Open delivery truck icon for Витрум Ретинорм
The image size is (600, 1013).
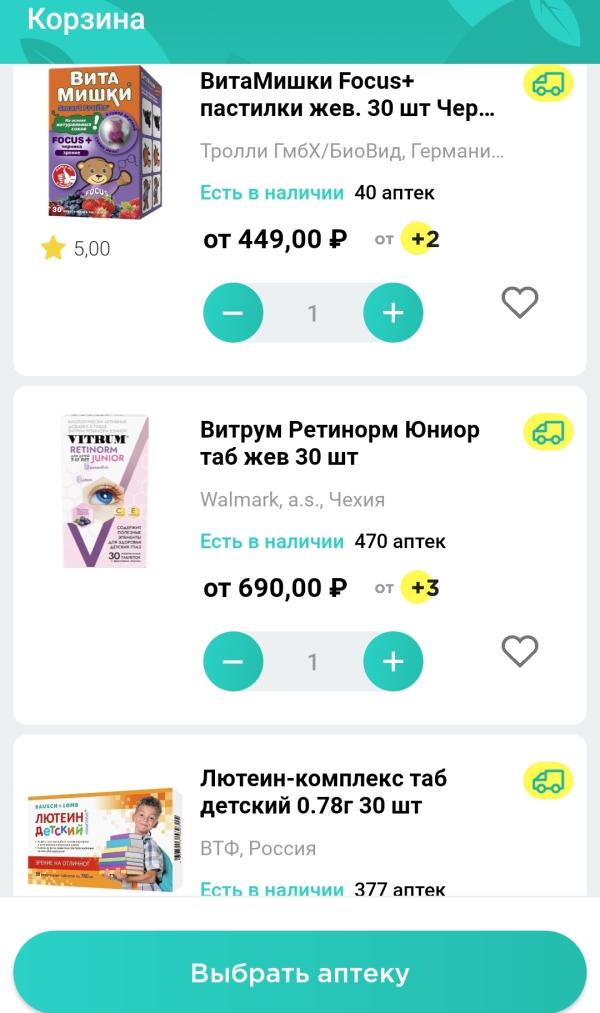(548, 432)
